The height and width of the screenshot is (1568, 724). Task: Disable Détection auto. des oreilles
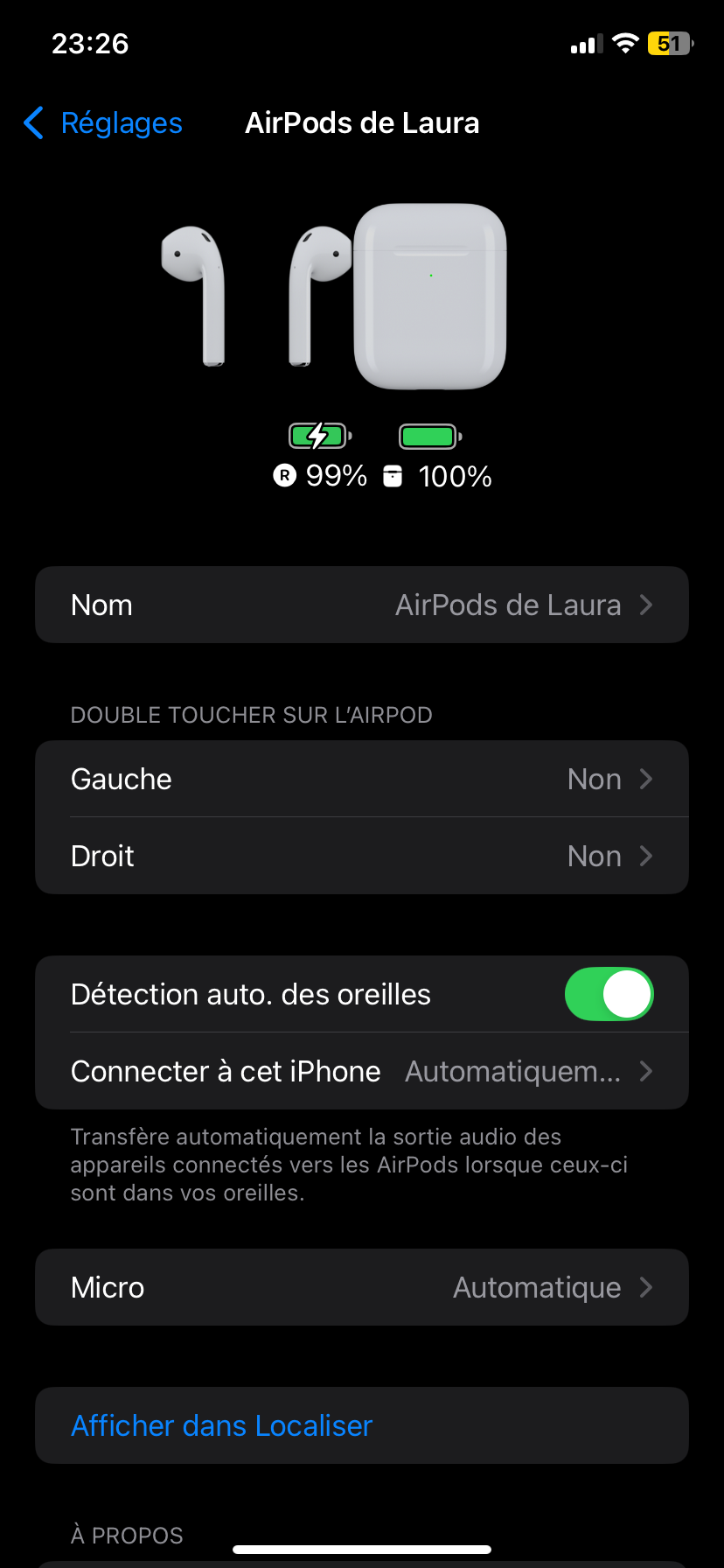click(x=609, y=994)
